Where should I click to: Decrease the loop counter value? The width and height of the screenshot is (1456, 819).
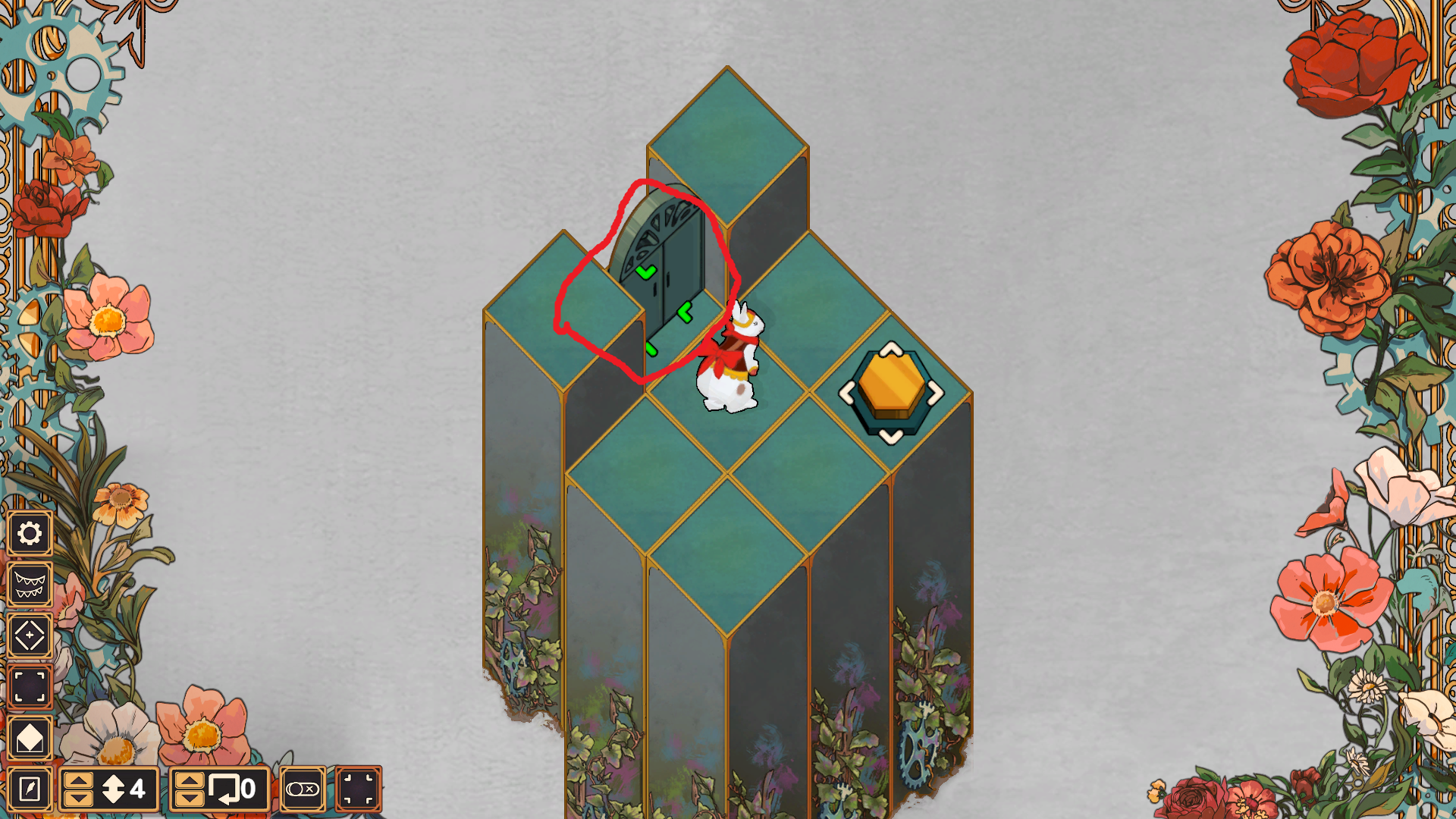click(x=189, y=799)
